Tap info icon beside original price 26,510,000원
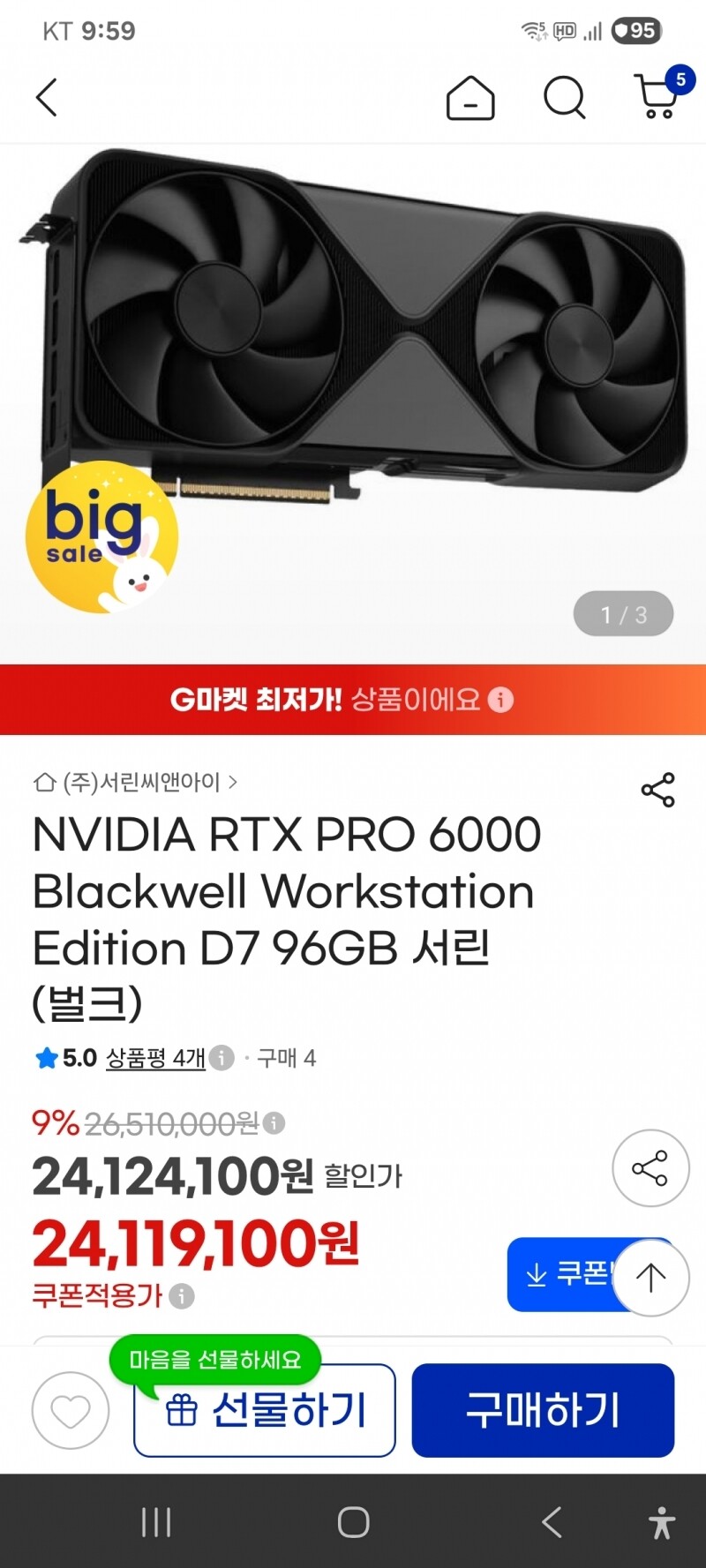706x1568 pixels. coord(274,1123)
